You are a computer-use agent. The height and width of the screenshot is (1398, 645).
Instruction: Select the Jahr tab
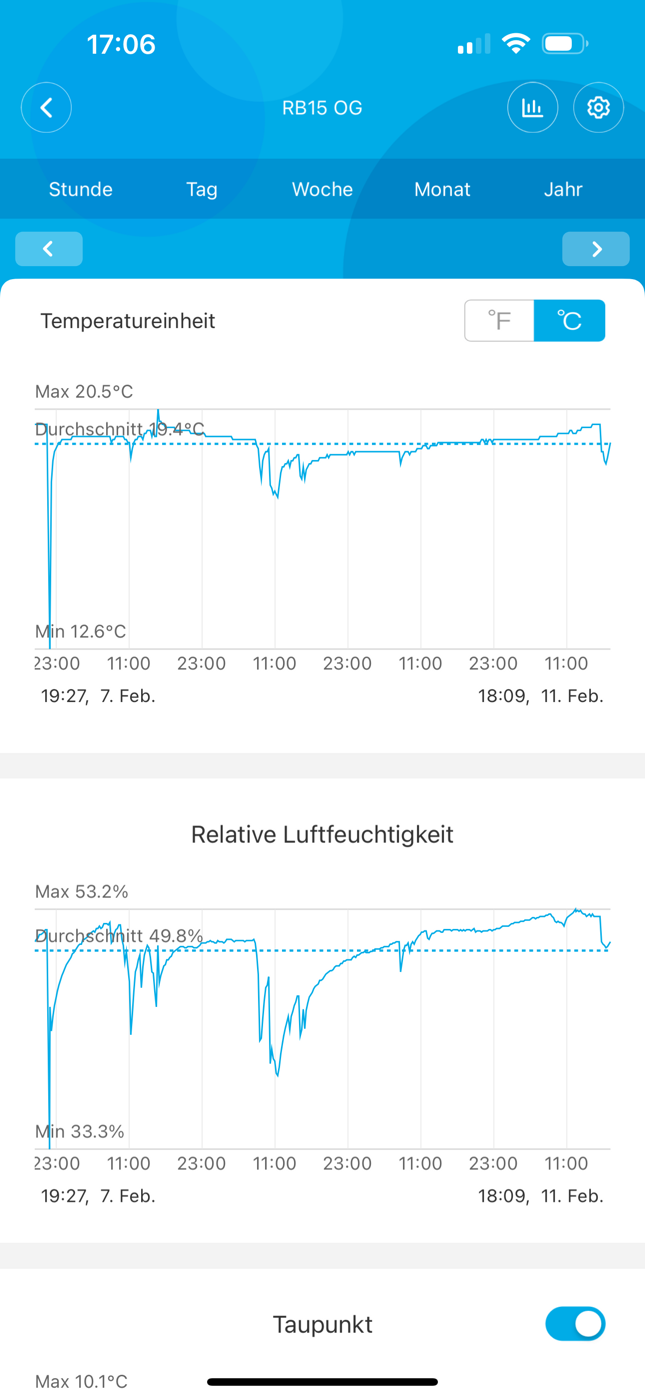pos(563,189)
